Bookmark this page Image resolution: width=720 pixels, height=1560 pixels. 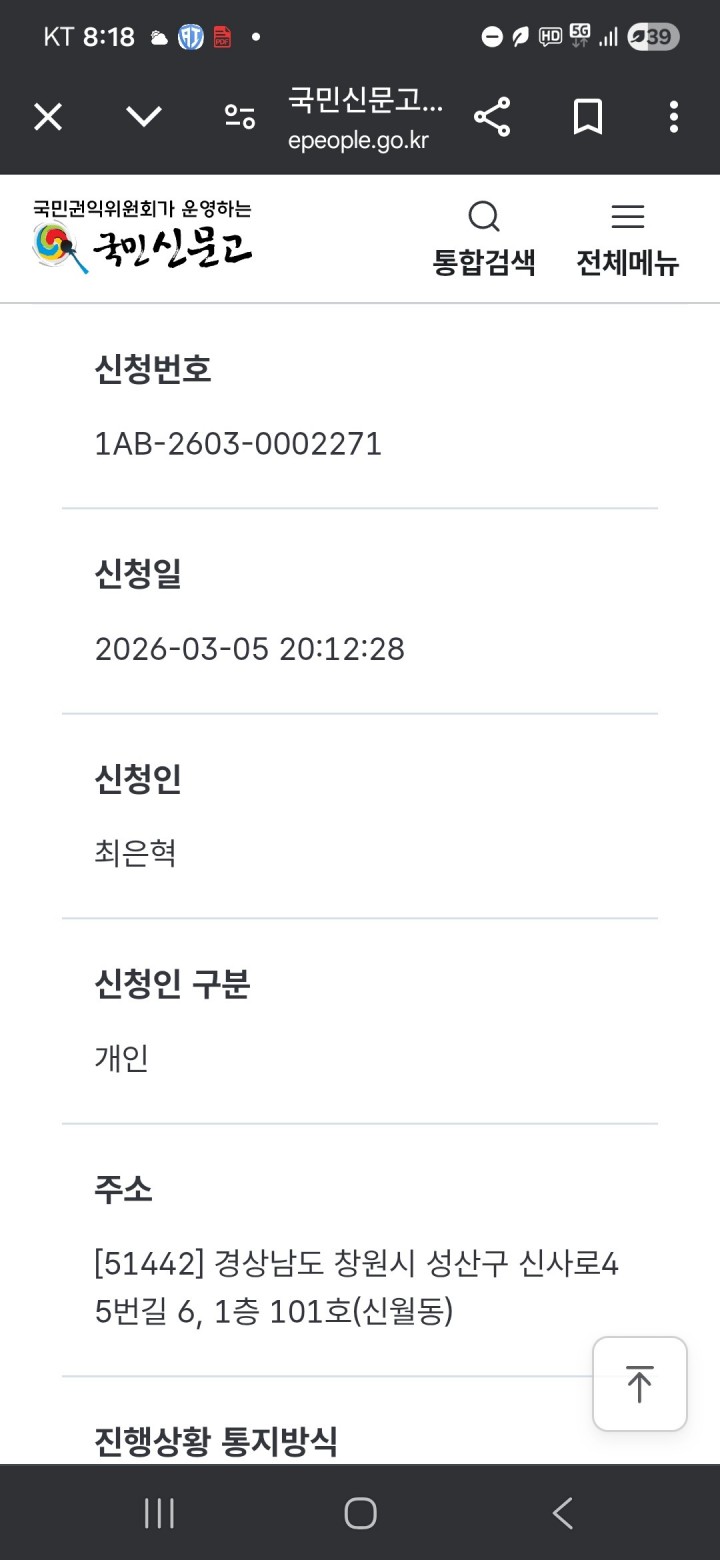point(588,117)
